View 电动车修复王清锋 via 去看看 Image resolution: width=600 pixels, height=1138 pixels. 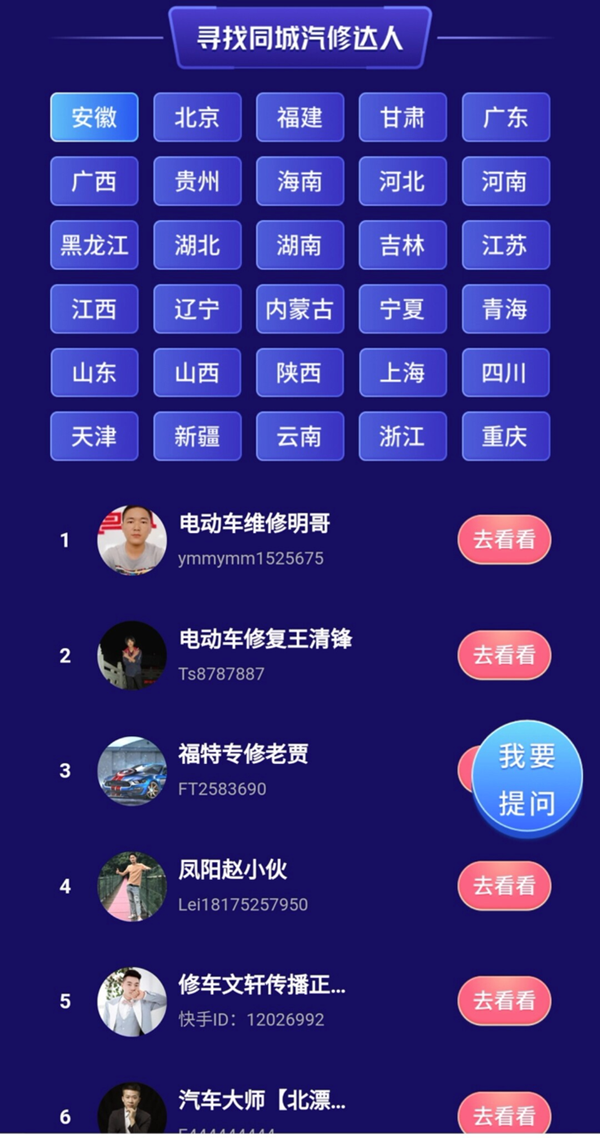[504, 656]
